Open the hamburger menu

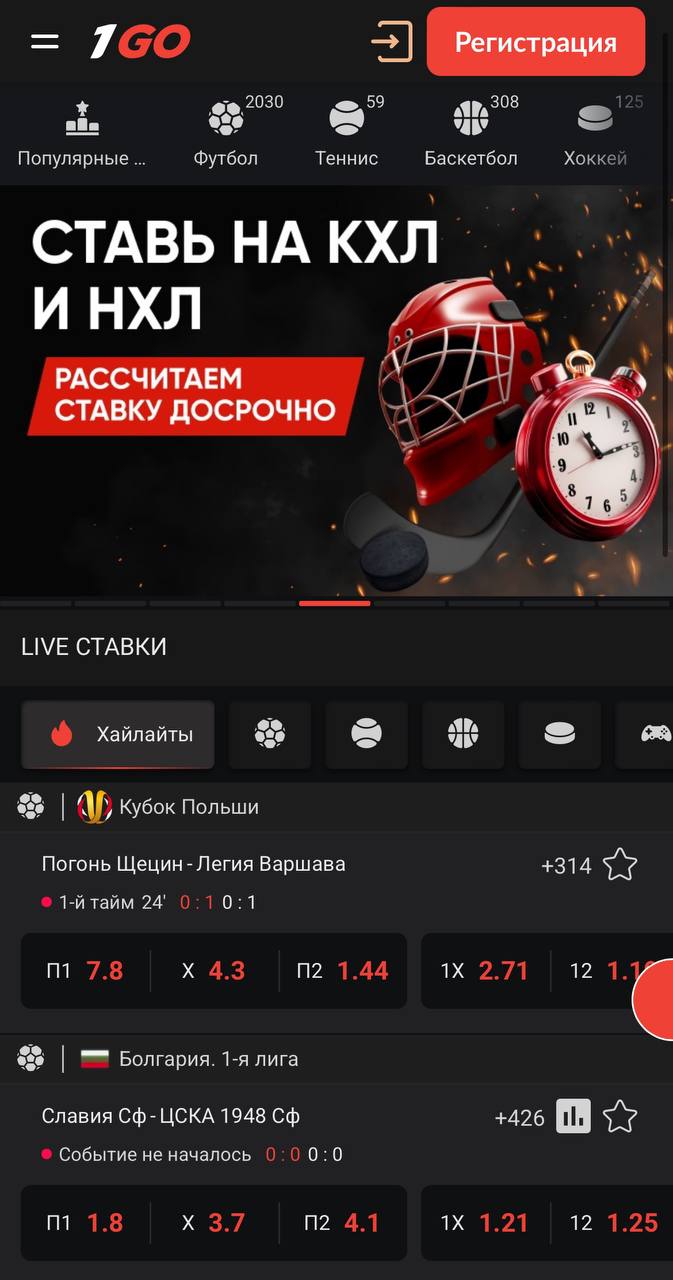(45, 42)
